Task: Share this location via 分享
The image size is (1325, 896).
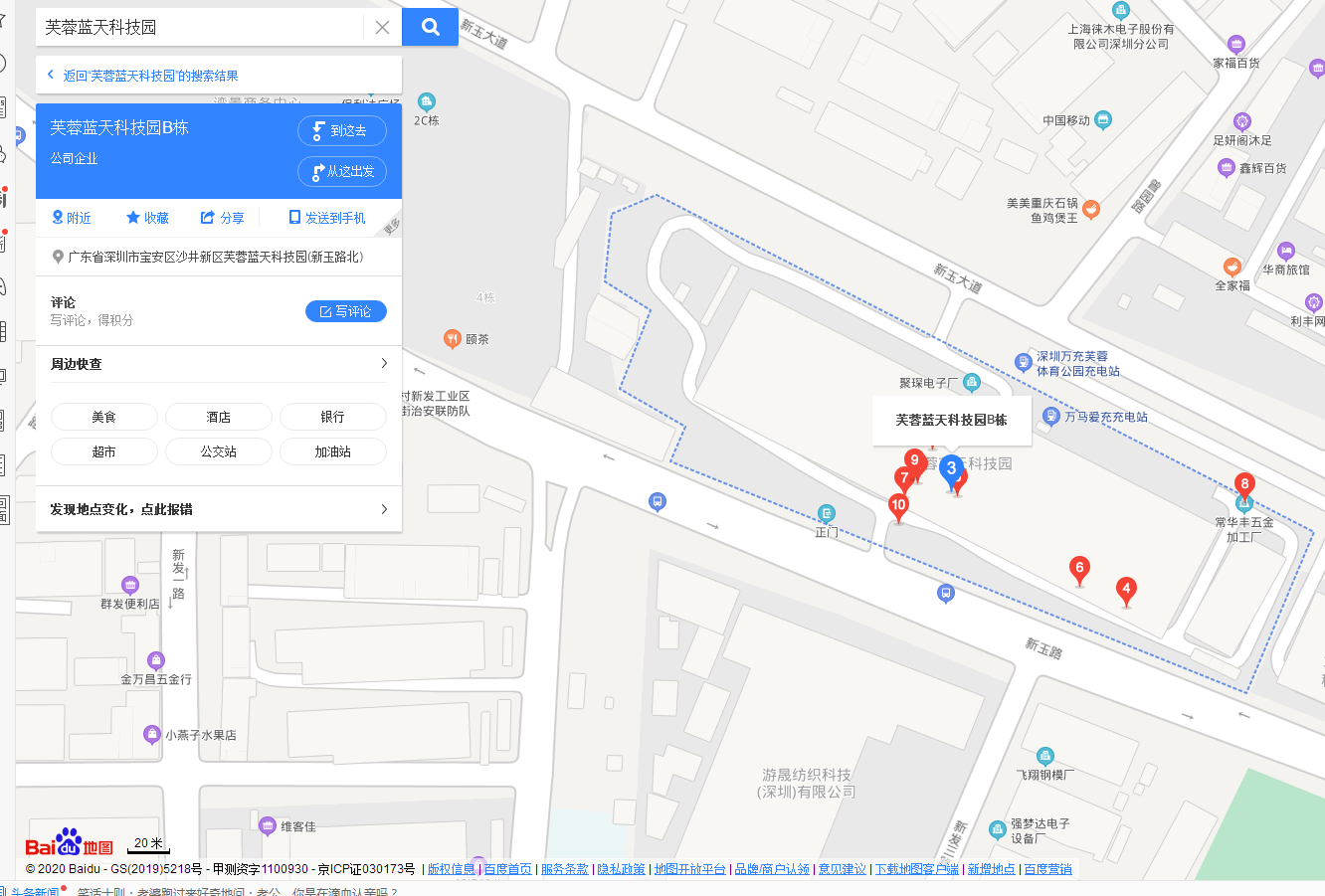Action: pos(222,218)
